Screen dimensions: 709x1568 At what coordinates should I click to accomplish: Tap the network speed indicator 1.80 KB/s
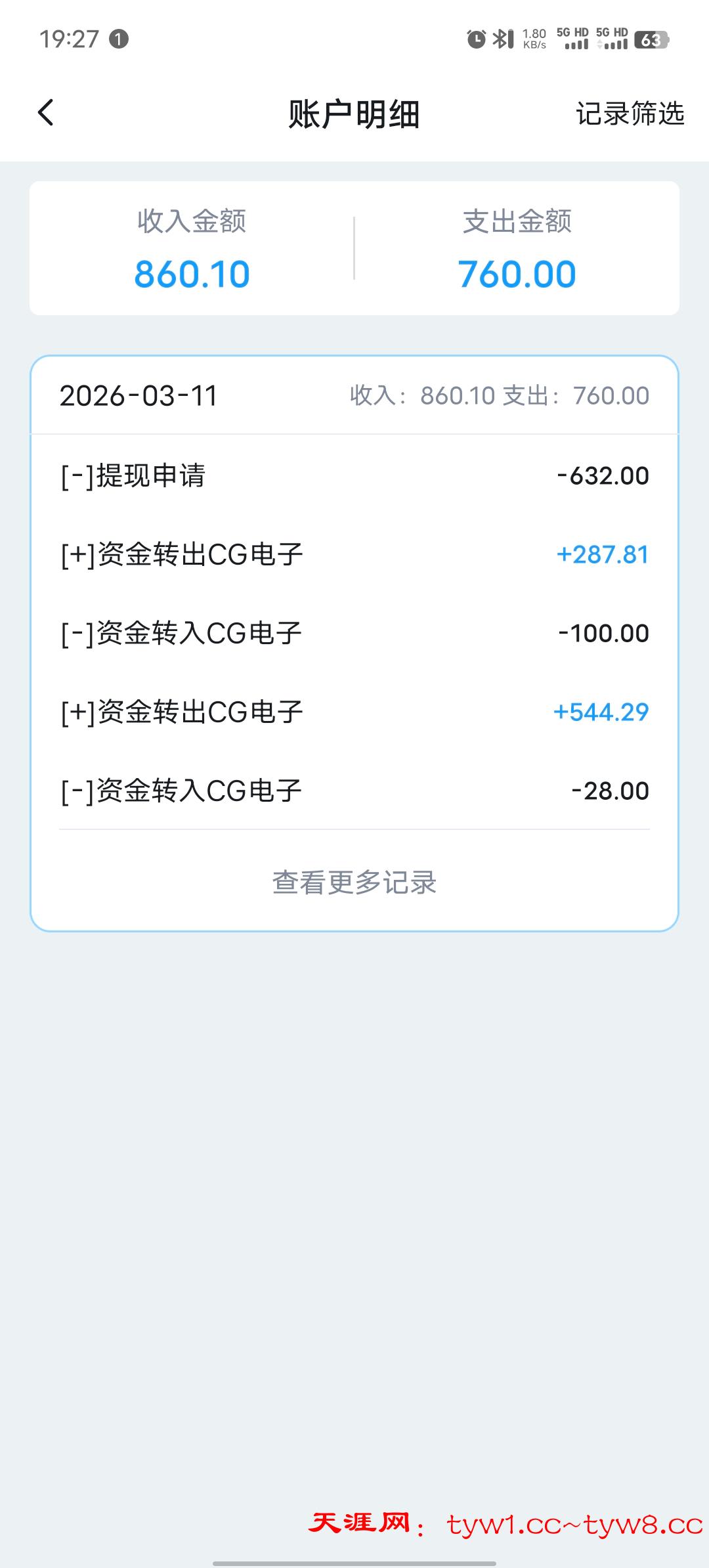pyautogui.click(x=533, y=39)
